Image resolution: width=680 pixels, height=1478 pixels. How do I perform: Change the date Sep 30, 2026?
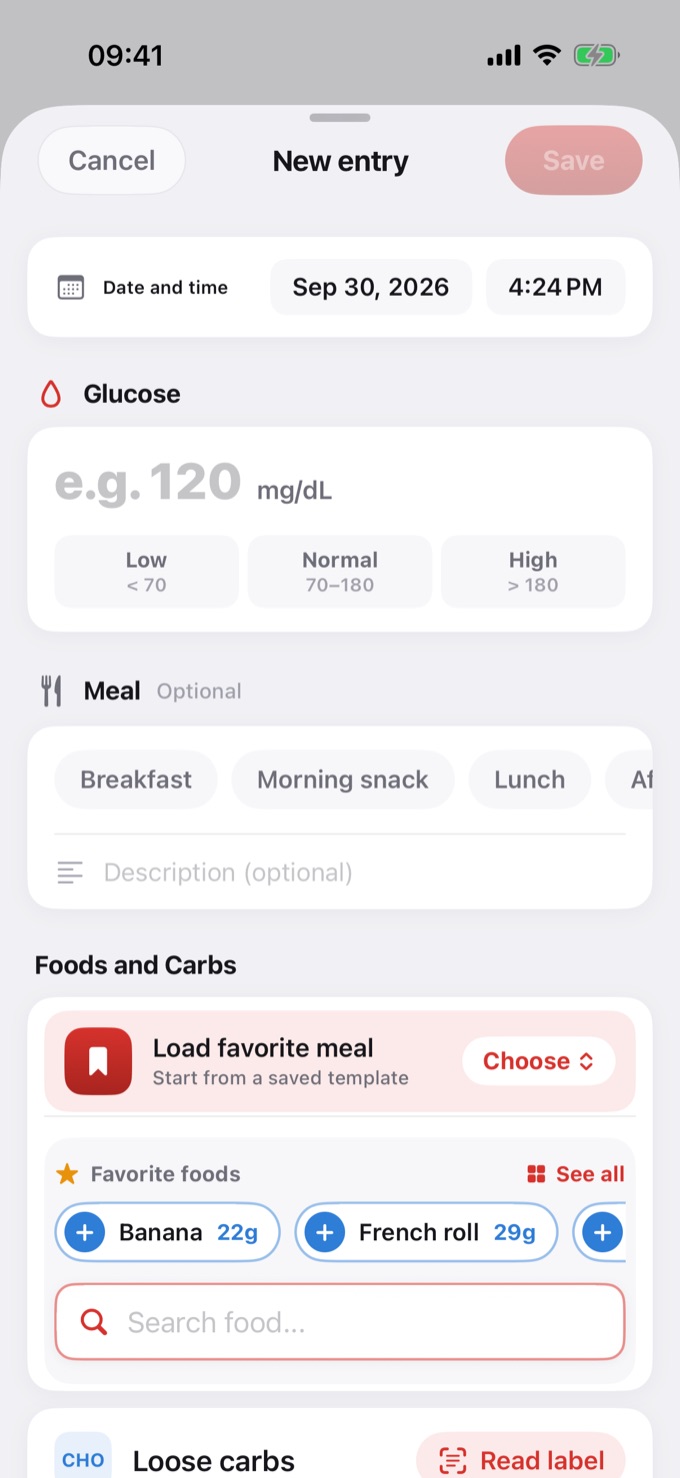click(370, 288)
